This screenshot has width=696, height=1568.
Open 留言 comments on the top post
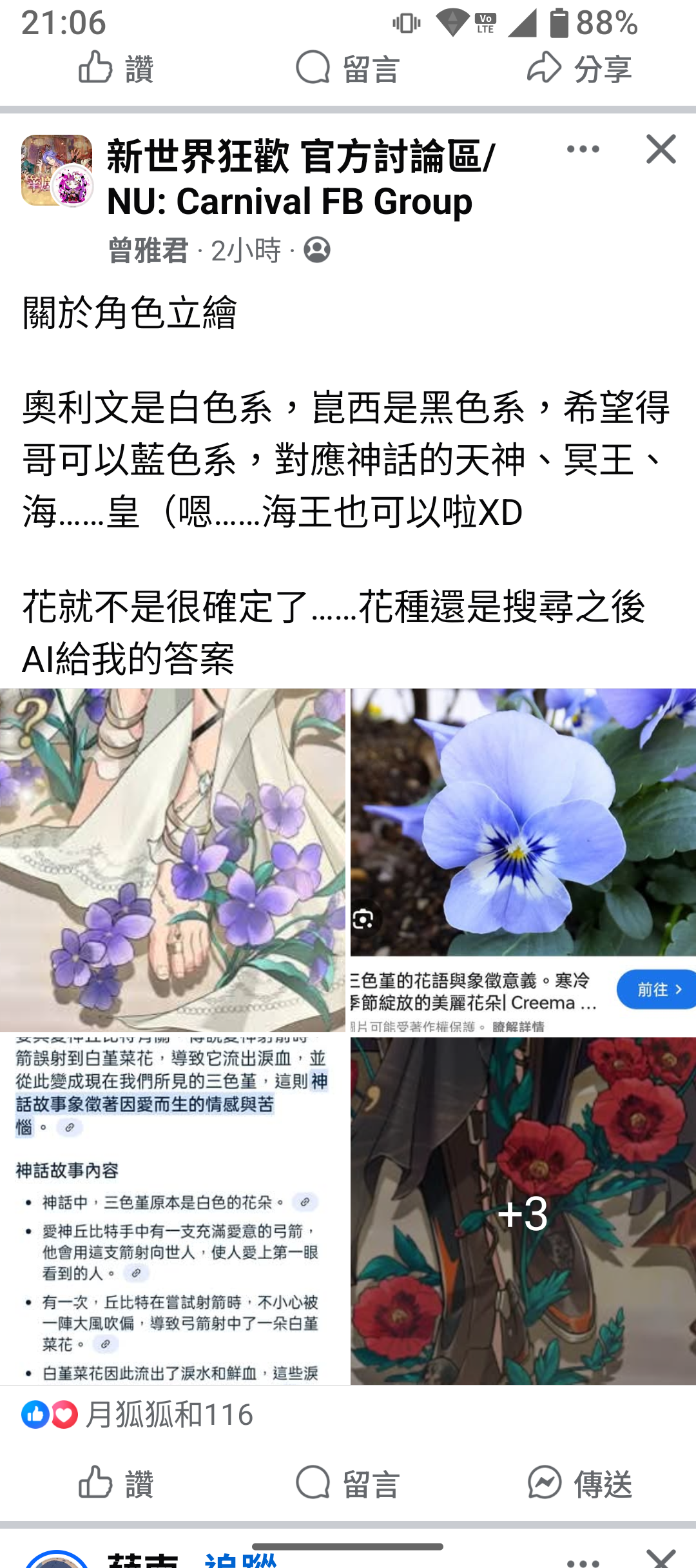coord(348,68)
